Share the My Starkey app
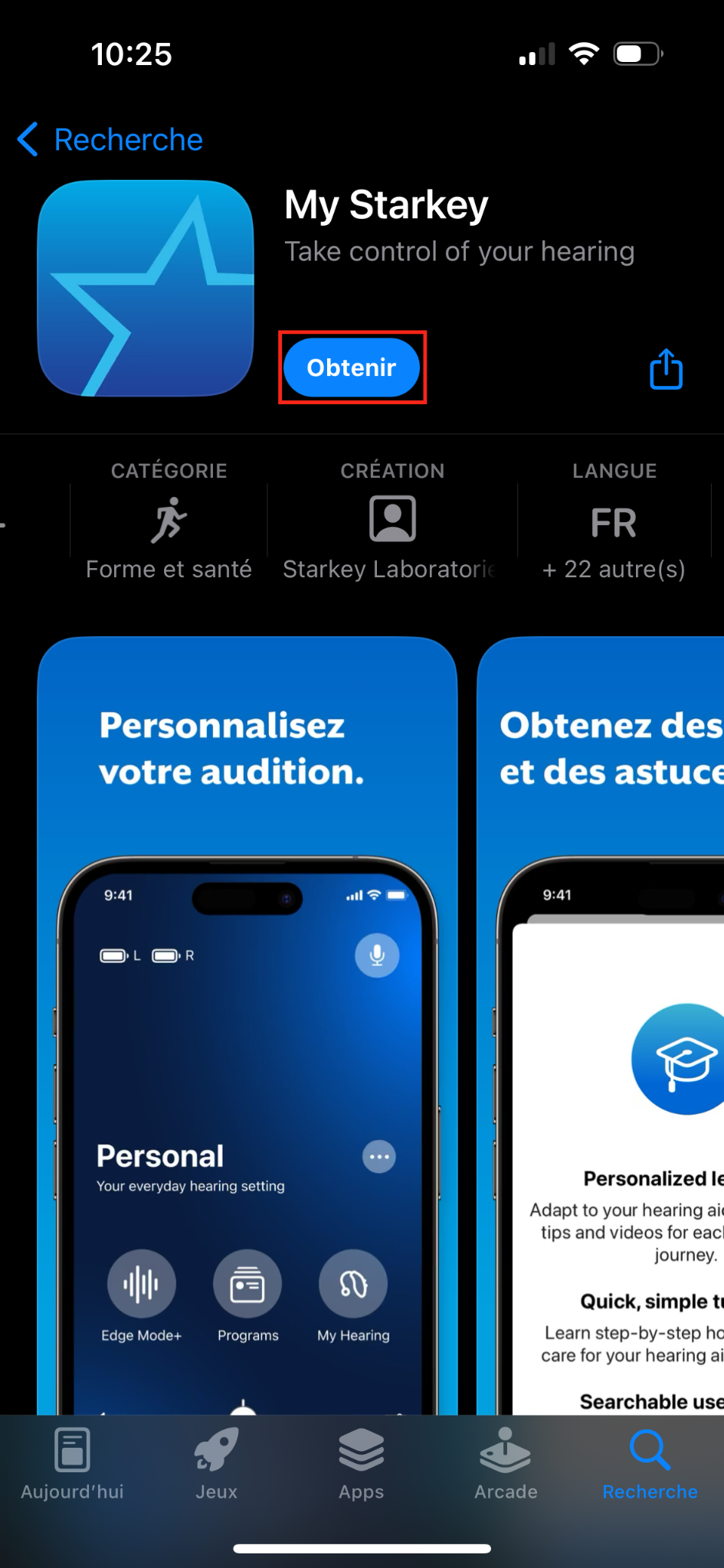Viewport: 724px width, 1568px height. 666,370
